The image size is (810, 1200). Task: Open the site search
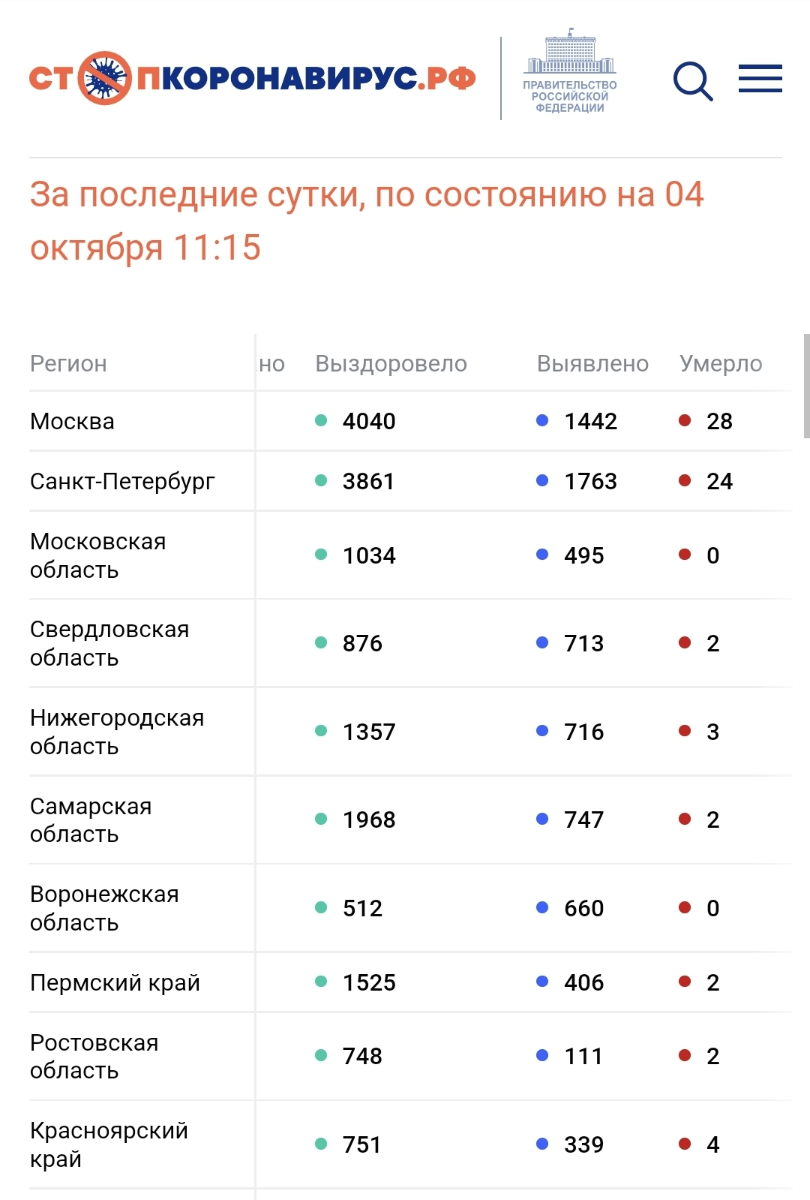[x=692, y=80]
